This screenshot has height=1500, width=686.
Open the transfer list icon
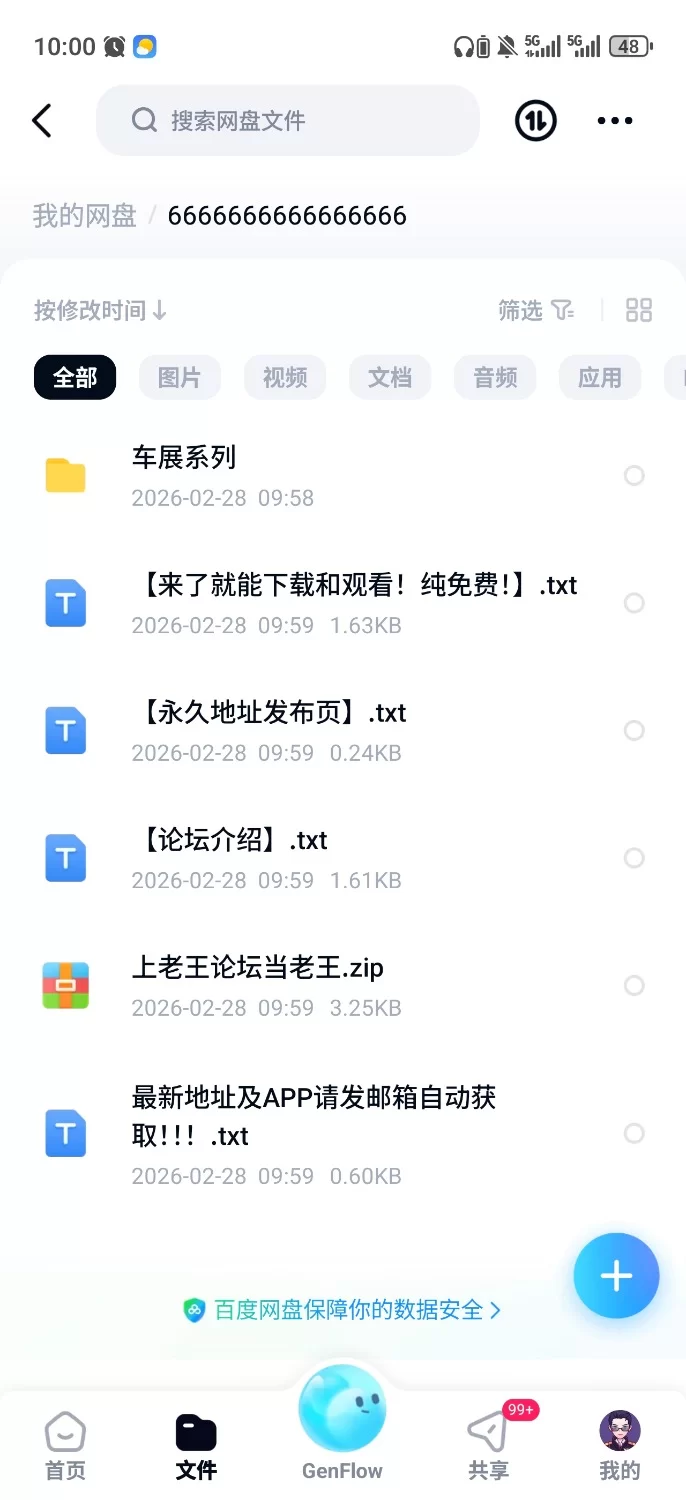click(x=535, y=121)
